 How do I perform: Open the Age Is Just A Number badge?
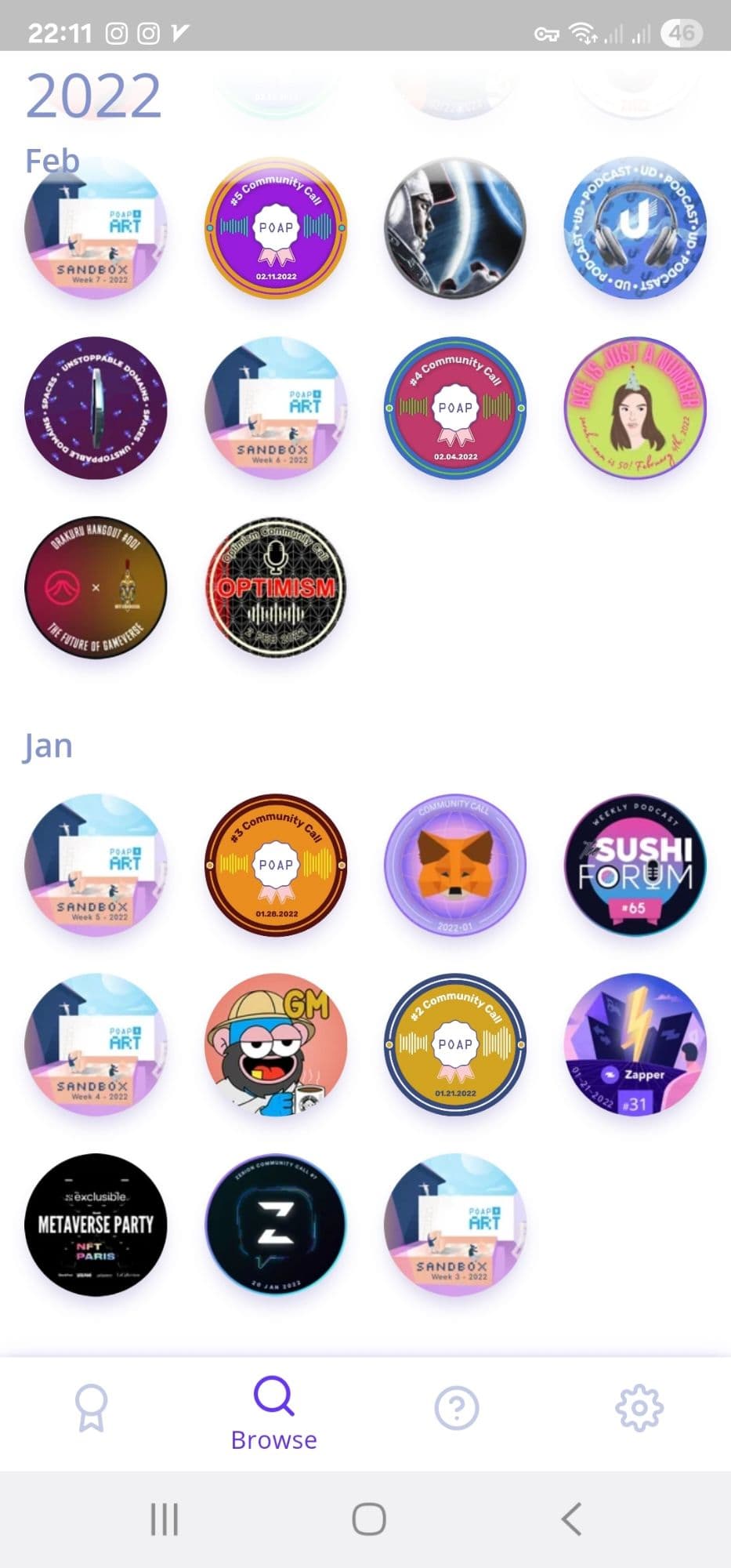[x=635, y=408]
